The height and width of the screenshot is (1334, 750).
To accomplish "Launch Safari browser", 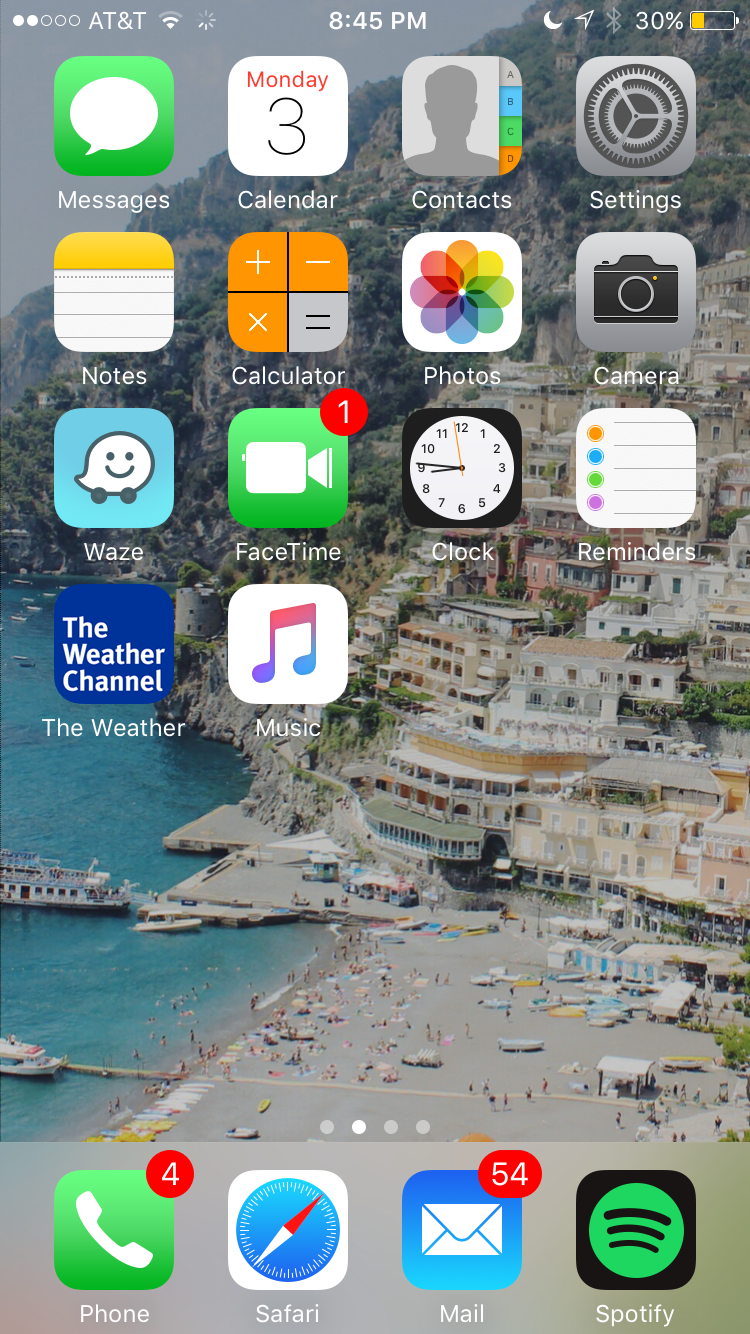I will [288, 1230].
